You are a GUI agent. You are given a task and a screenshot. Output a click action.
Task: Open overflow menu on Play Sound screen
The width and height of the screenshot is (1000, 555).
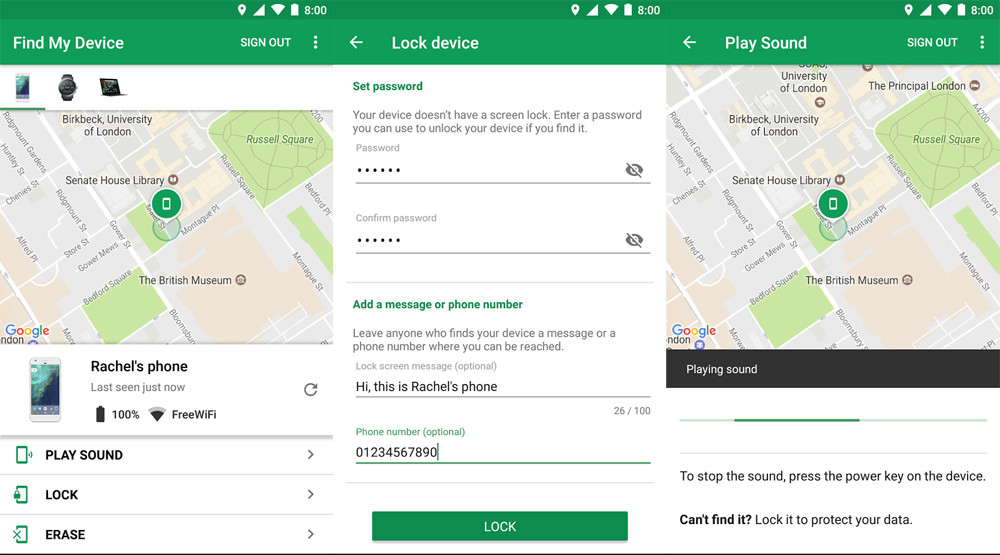982,43
